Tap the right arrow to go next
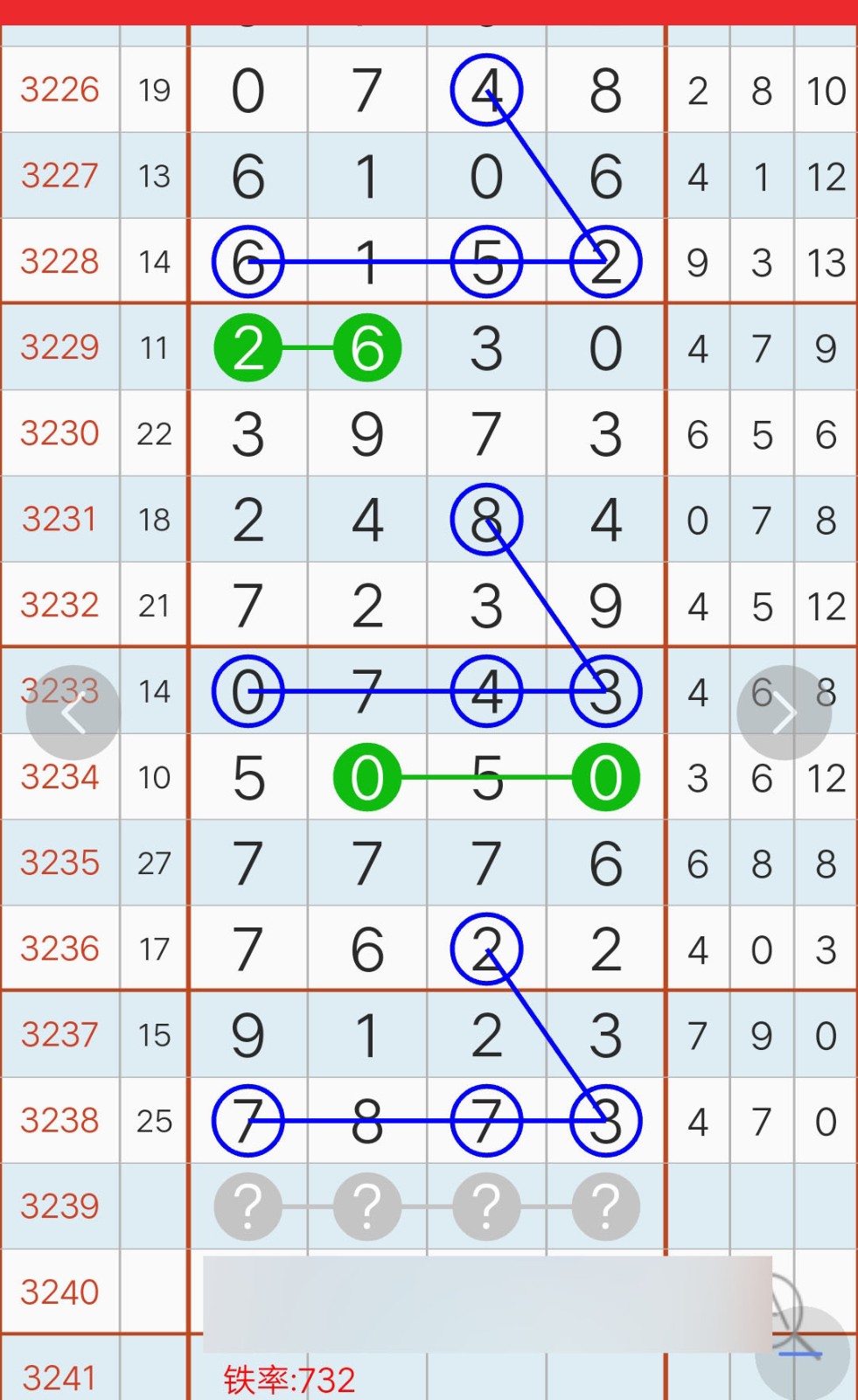The height and width of the screenshot is (1400, 858). 784,712
